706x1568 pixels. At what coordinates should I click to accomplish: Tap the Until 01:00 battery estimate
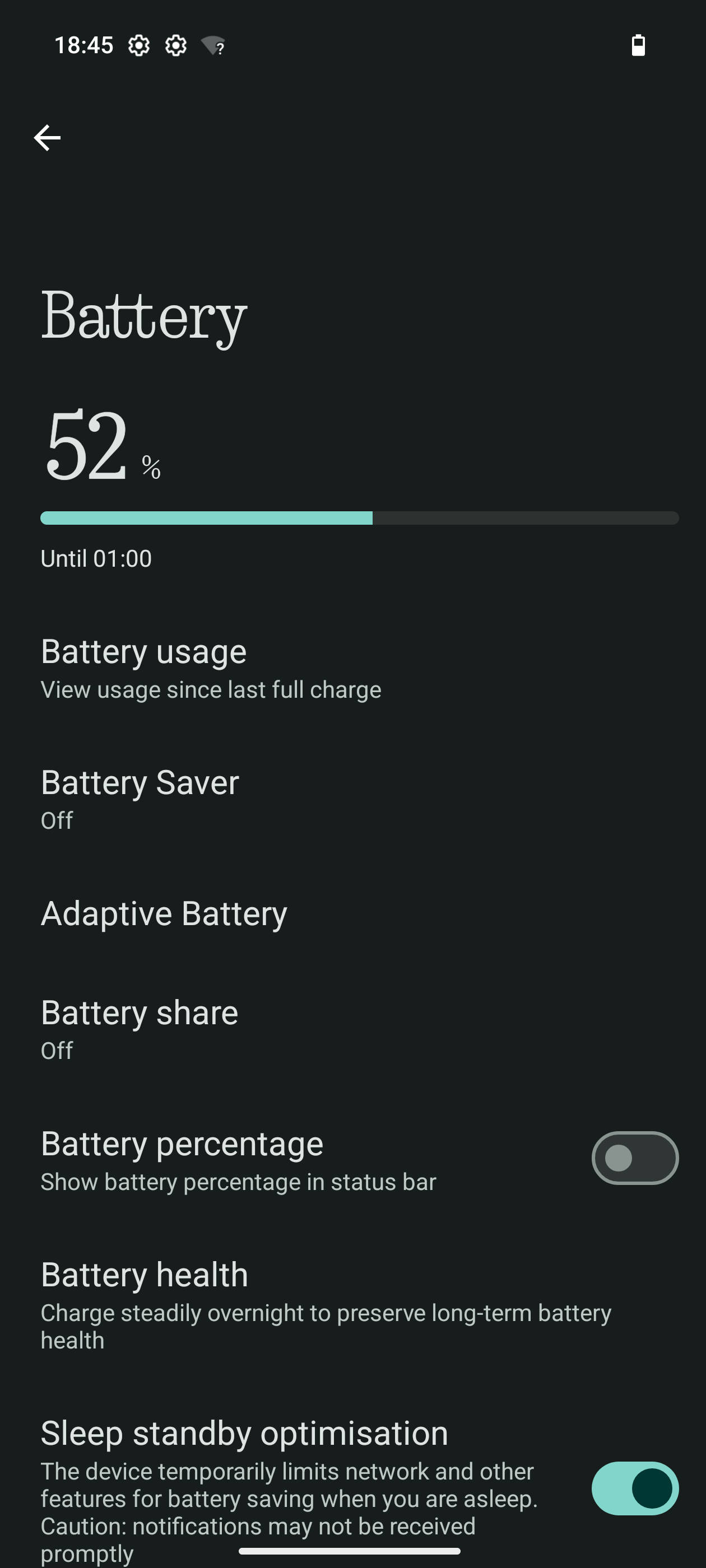coord(96,558)
